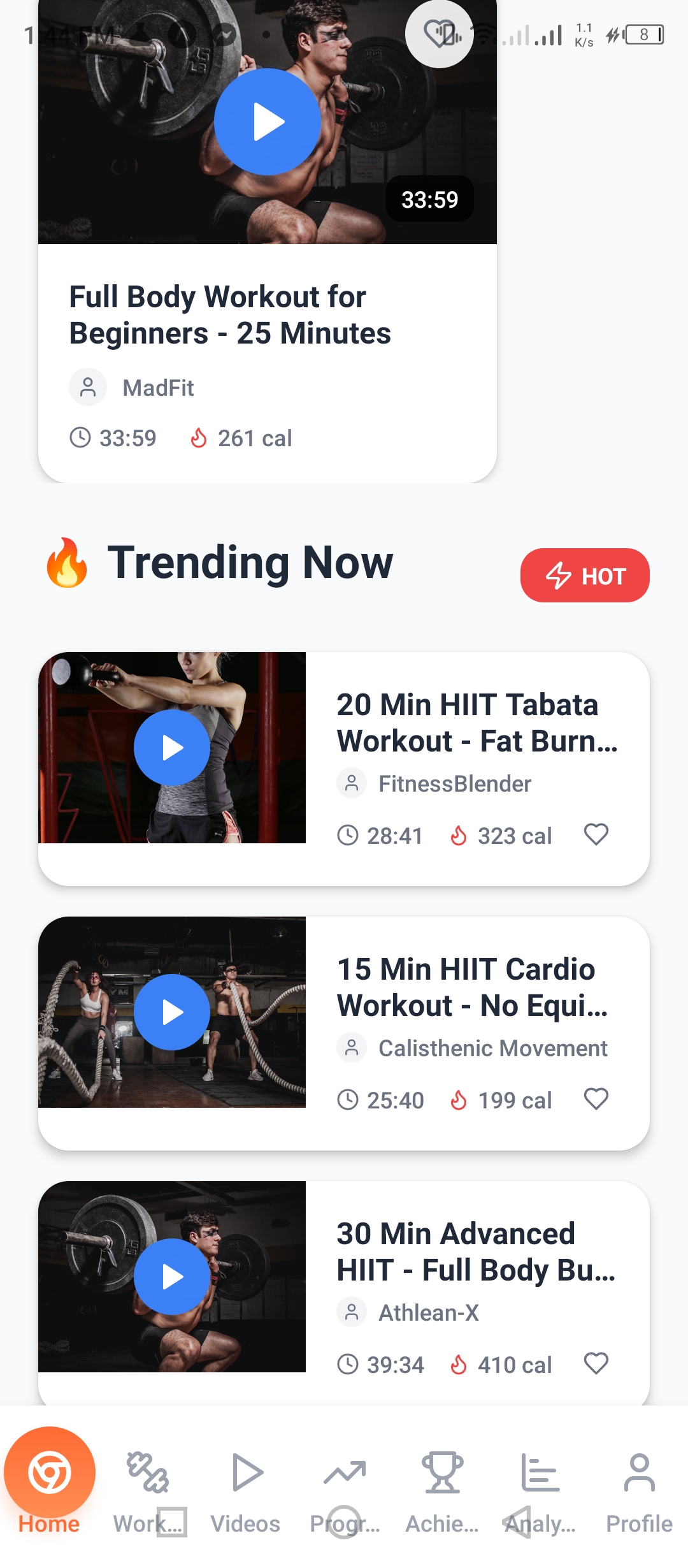Open the kettlebell workout thumbnail image
This screenshot has height=1568, width=688.
(171, 747)
